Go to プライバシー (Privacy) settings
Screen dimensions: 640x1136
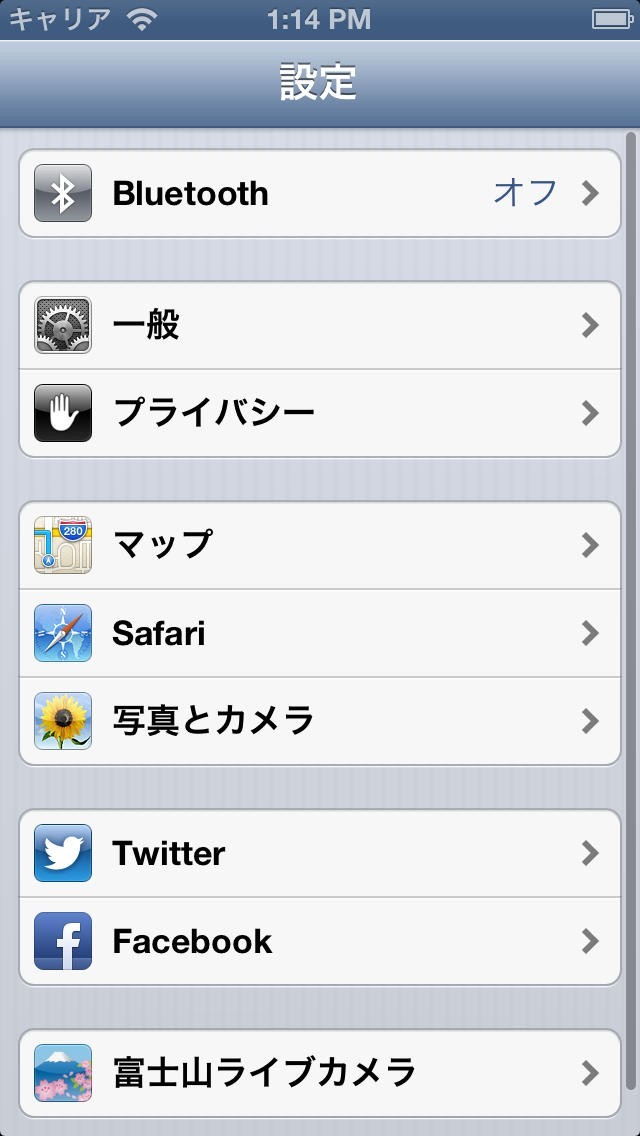[x=320, y=413]
